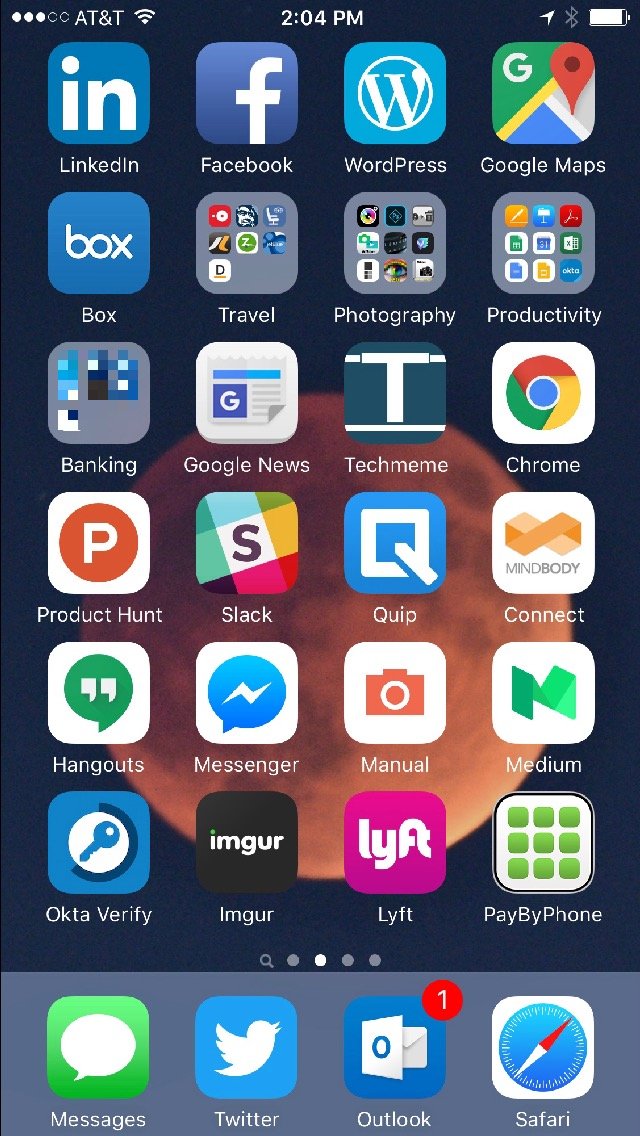
Task: Tap the home screen page dots
Action: coord(320,961)
